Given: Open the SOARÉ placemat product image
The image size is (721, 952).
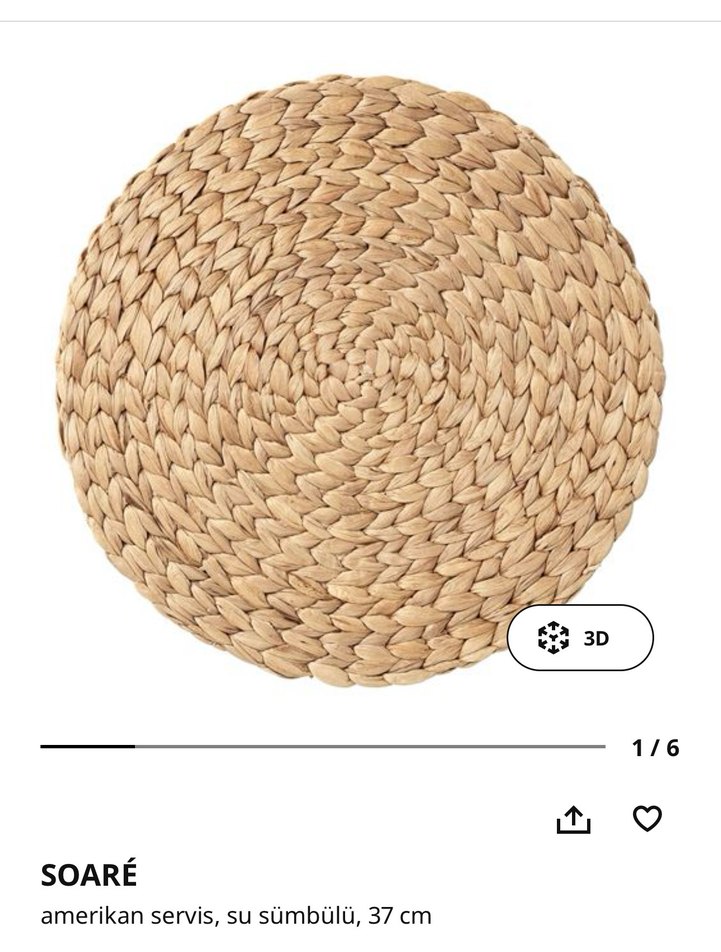Looking at the screenshot, I should (360, 380).
